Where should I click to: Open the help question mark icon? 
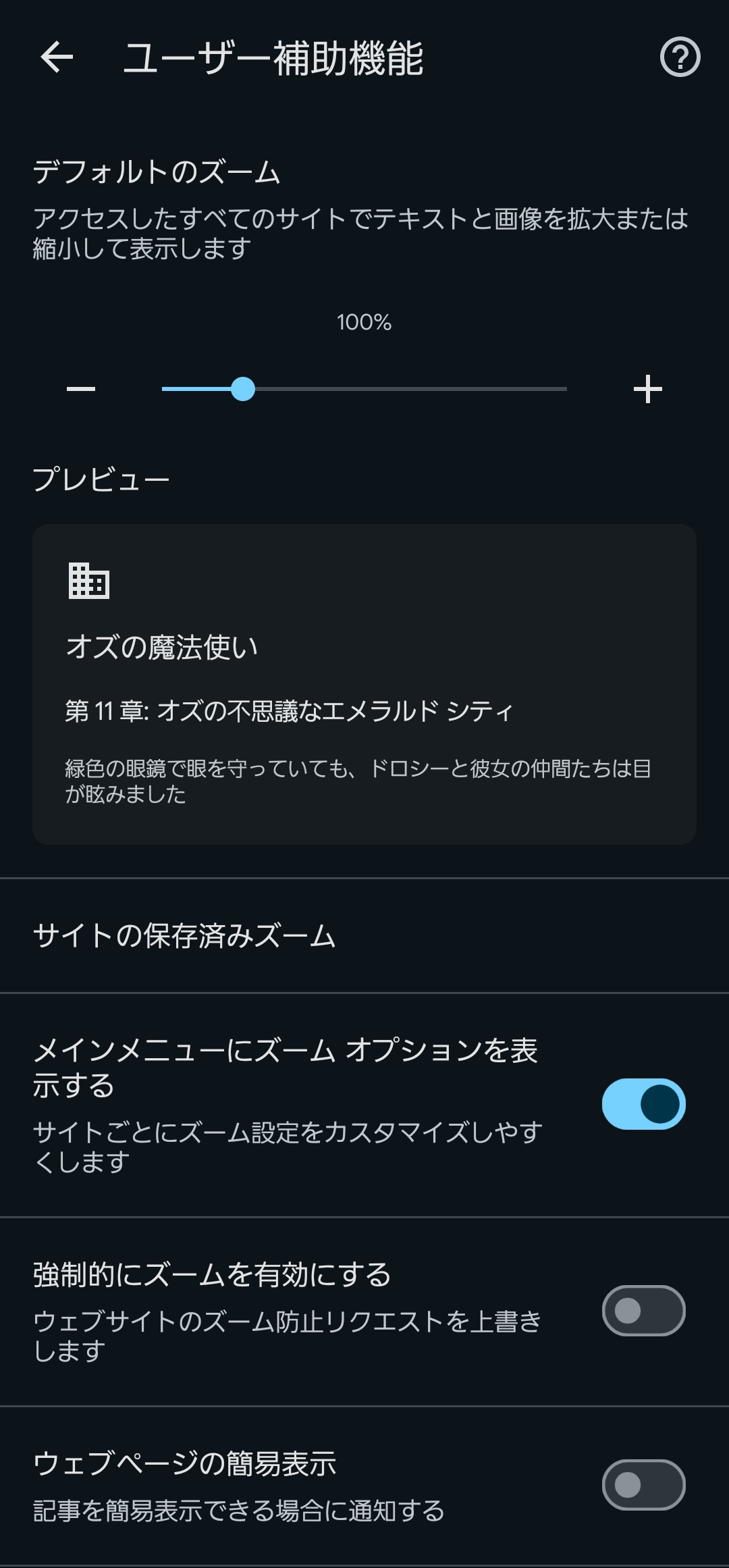tap(680, 57)
